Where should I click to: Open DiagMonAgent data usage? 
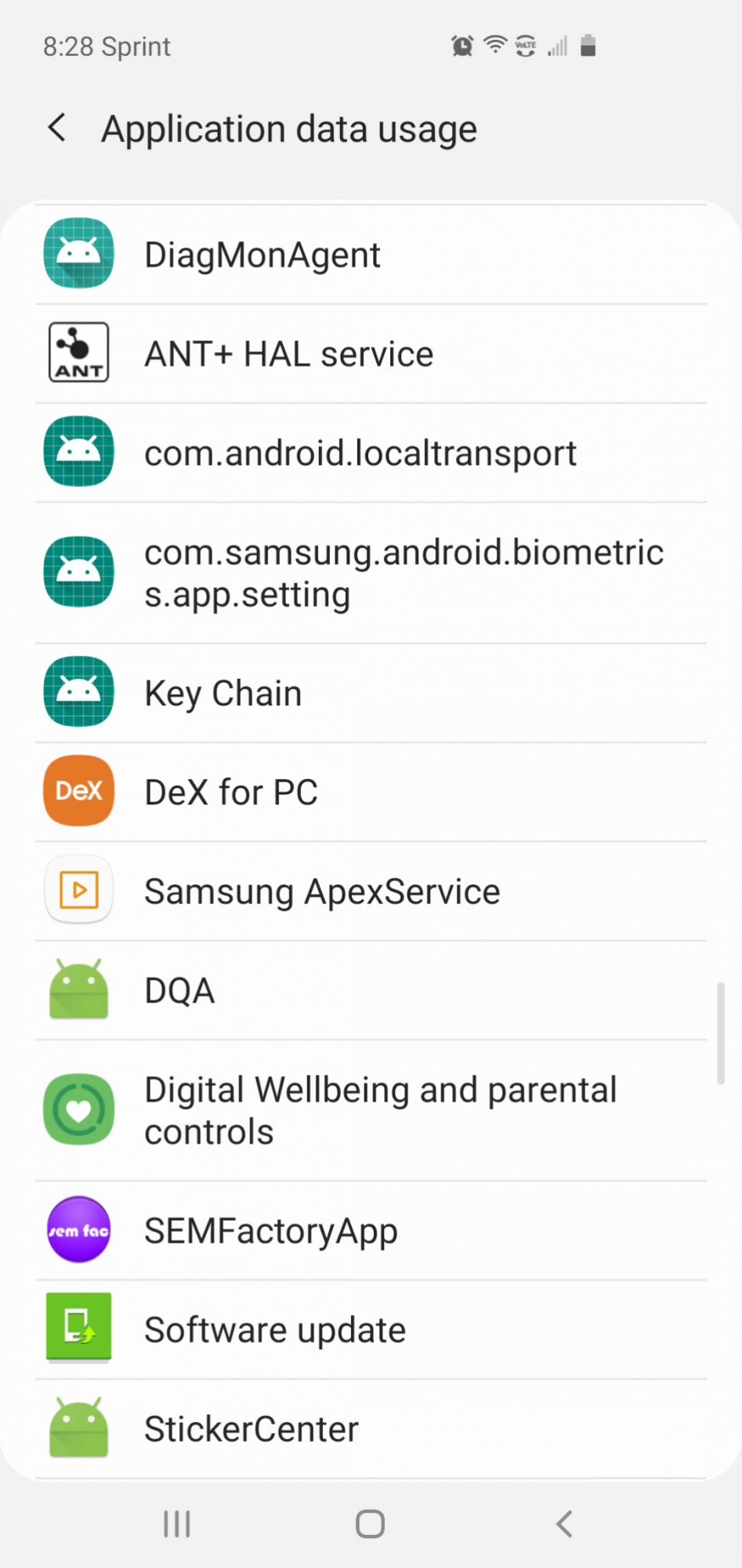click(x=371, y=255)
